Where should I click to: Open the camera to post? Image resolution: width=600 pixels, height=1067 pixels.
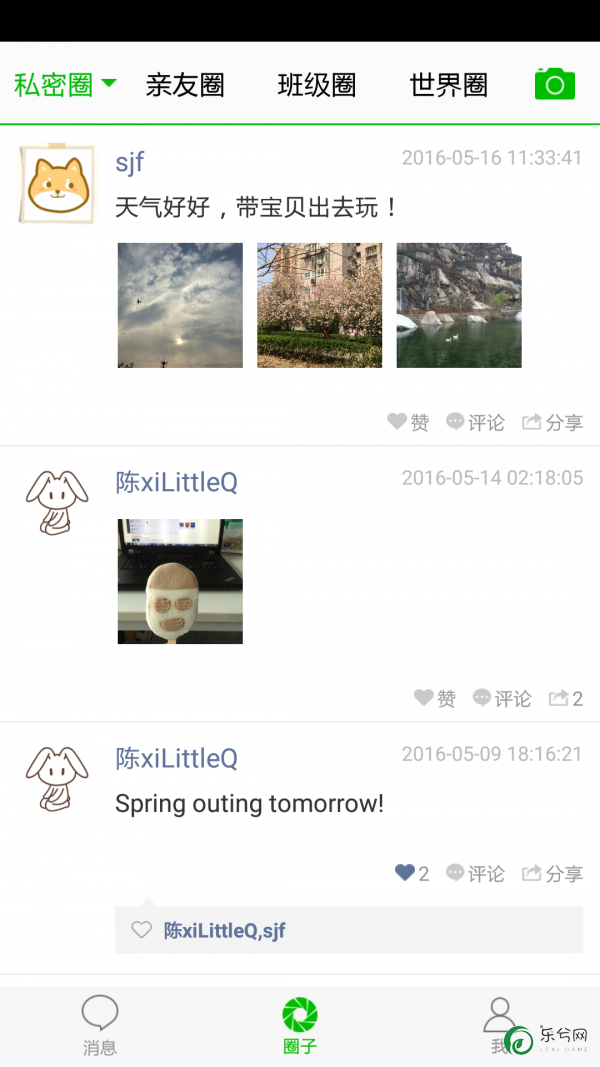(555, 84)
